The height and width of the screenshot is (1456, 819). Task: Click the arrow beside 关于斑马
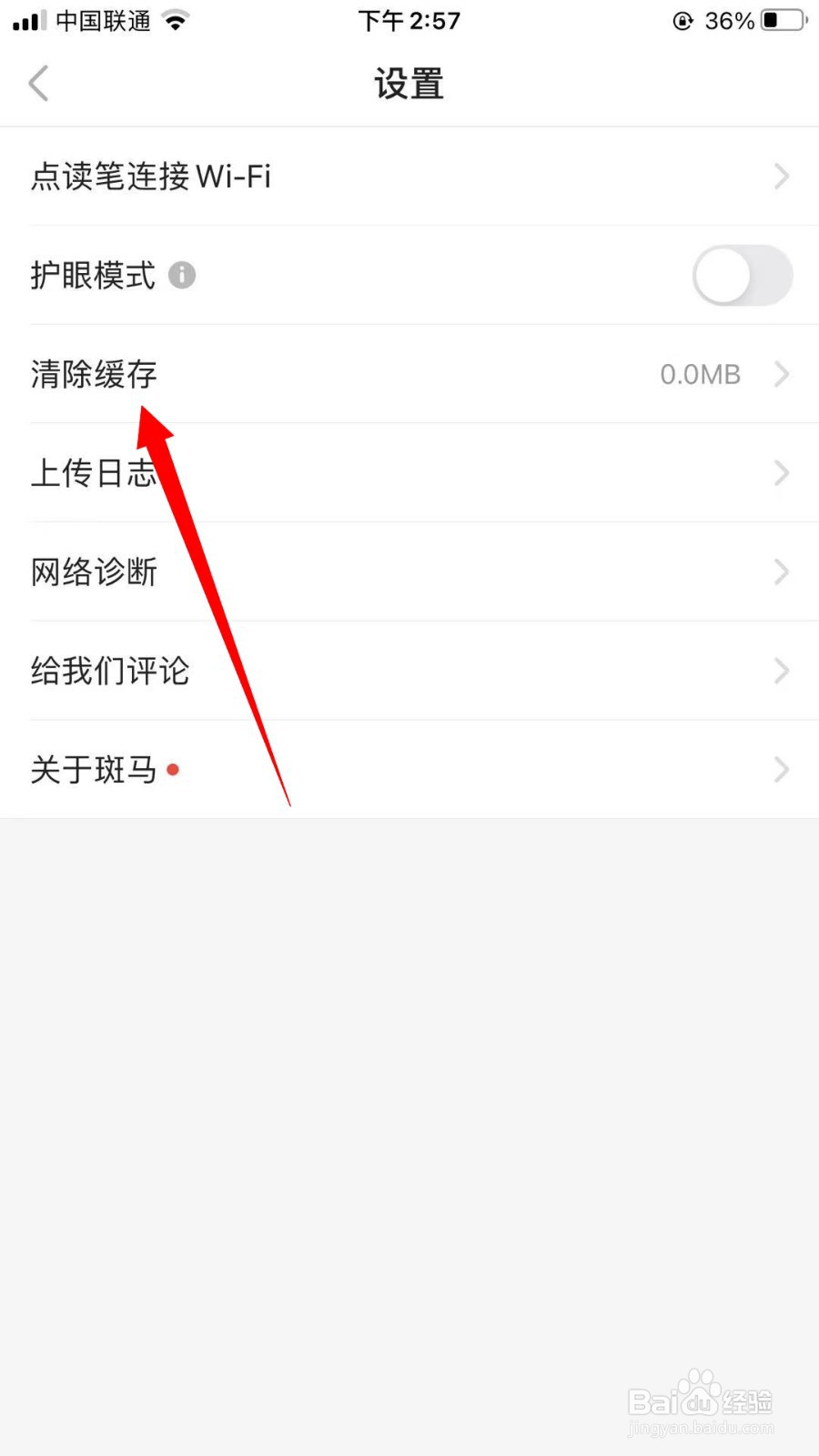pos(781,769)
